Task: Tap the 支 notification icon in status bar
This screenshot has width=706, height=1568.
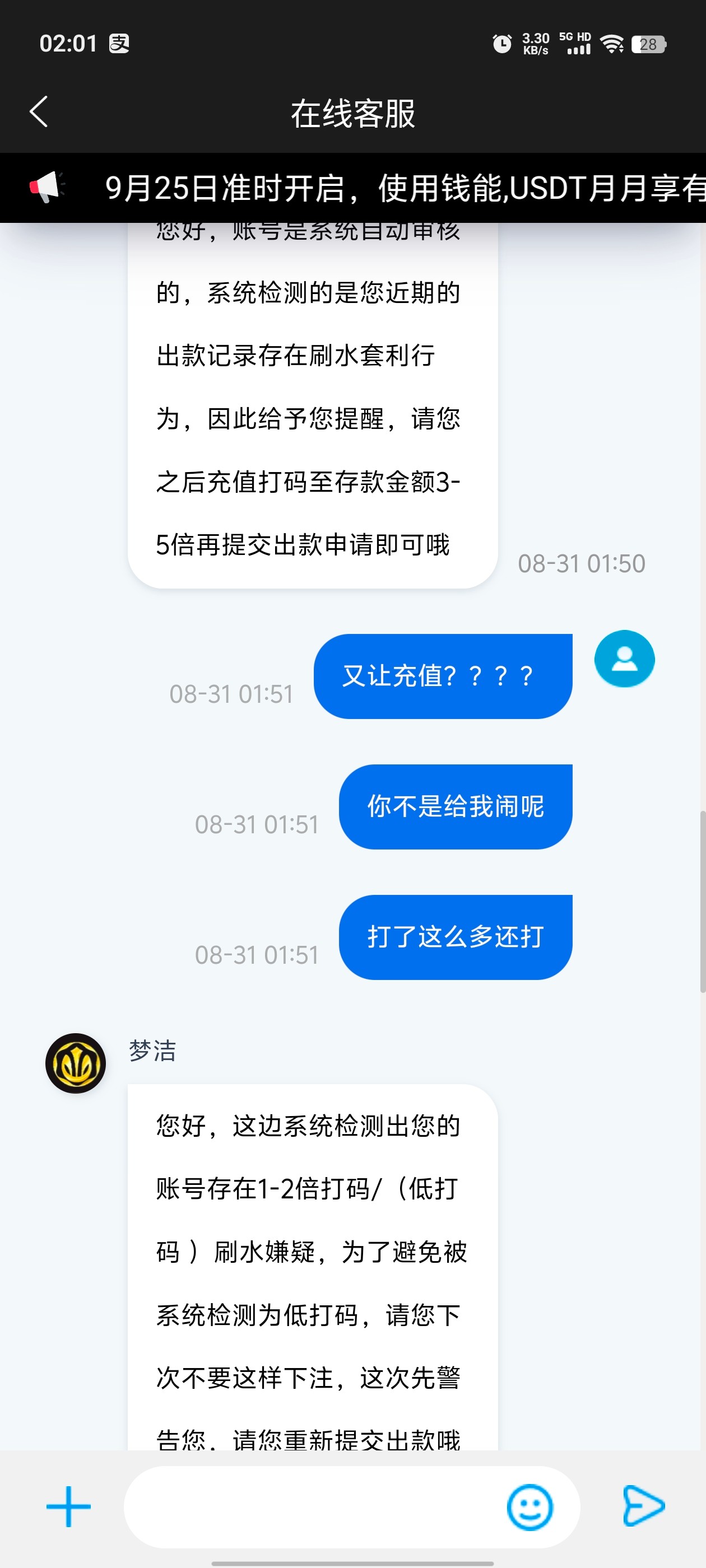Action: pyautogui.click(x=119, y=43)
